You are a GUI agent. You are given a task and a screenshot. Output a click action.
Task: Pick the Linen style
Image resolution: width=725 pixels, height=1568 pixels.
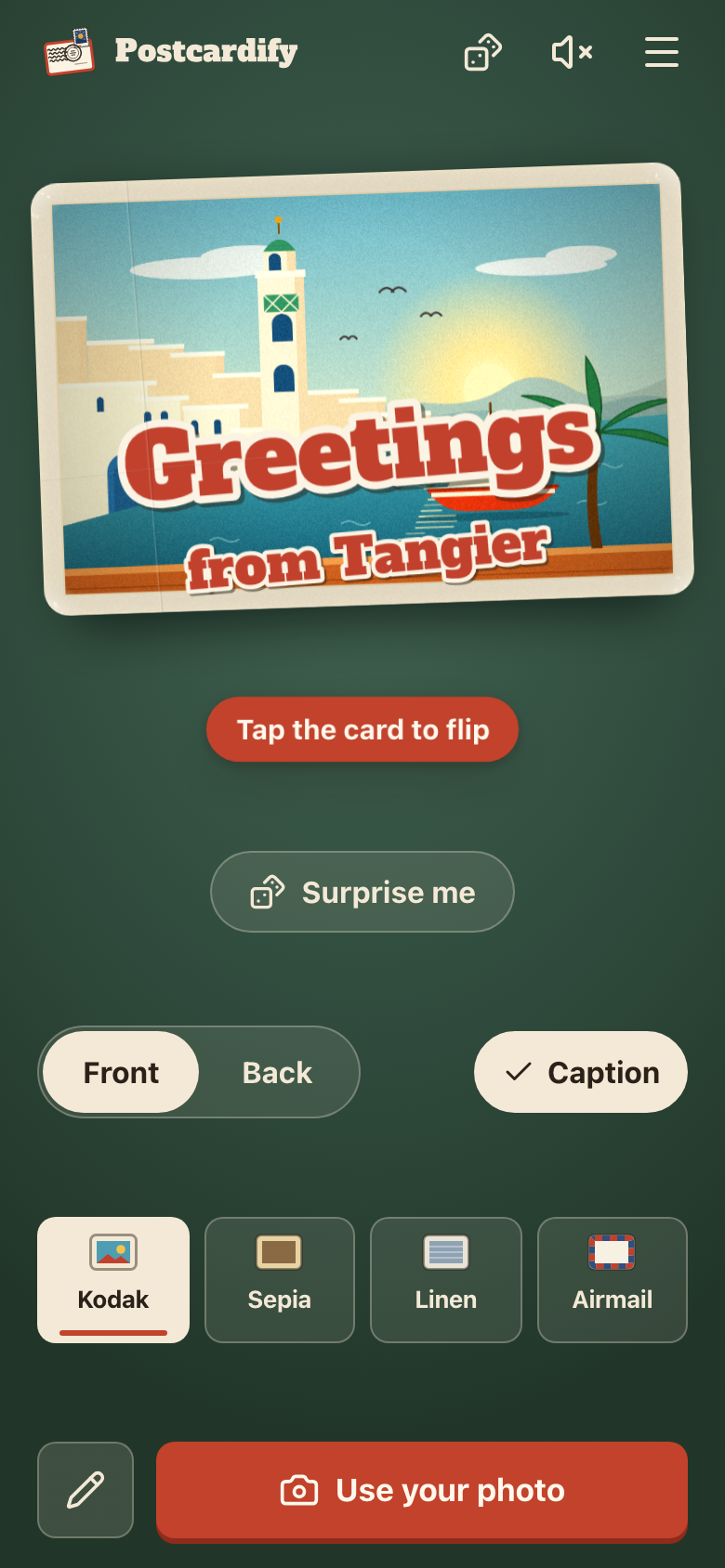point(446,1280)
